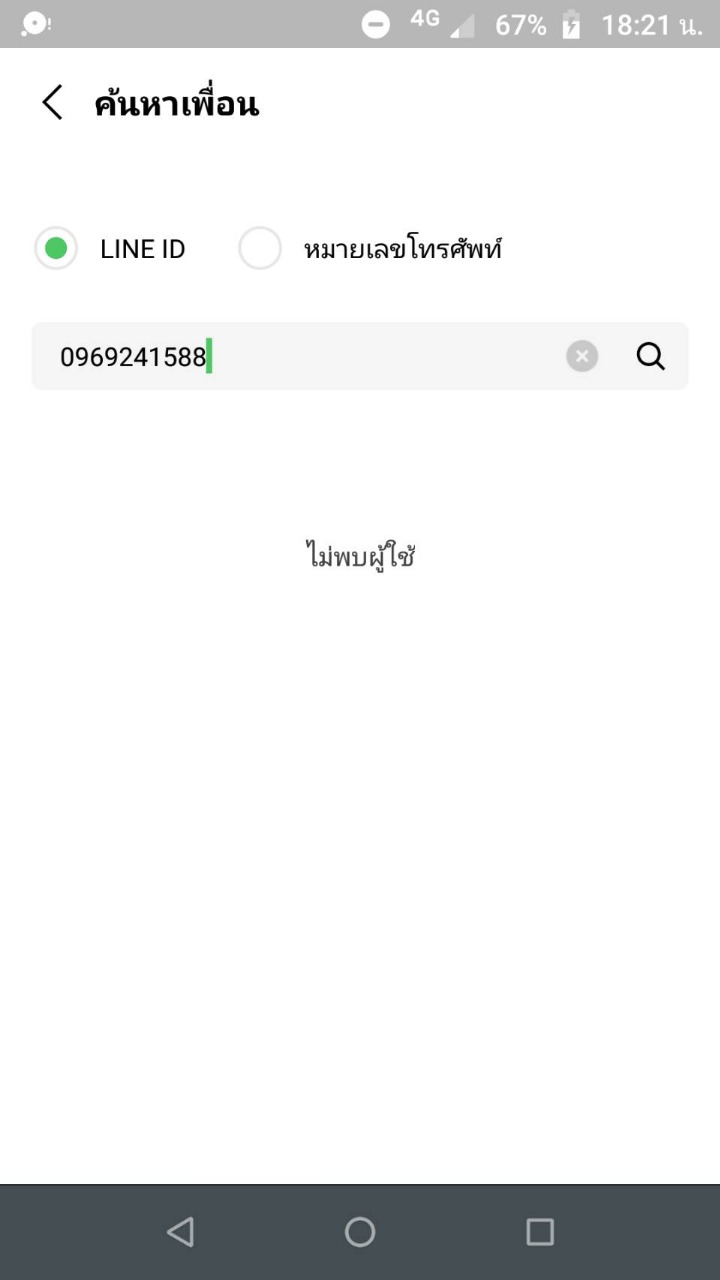The height and width of the screenshot is (1280, 720).
Task: Select the หมายเลขโทรศัพท์ radio option
Action: click(260, 248)
